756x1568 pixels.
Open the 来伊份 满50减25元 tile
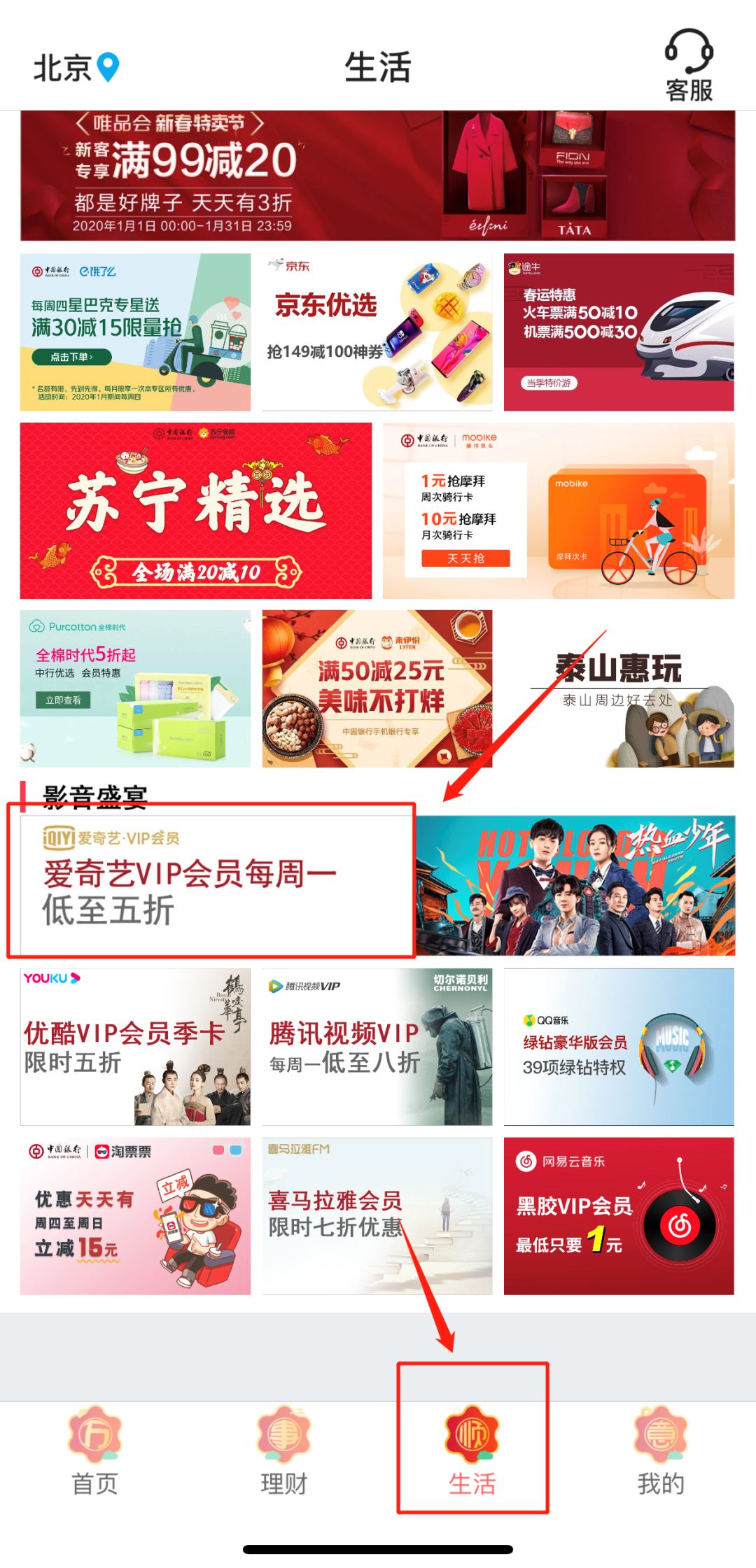377,688
